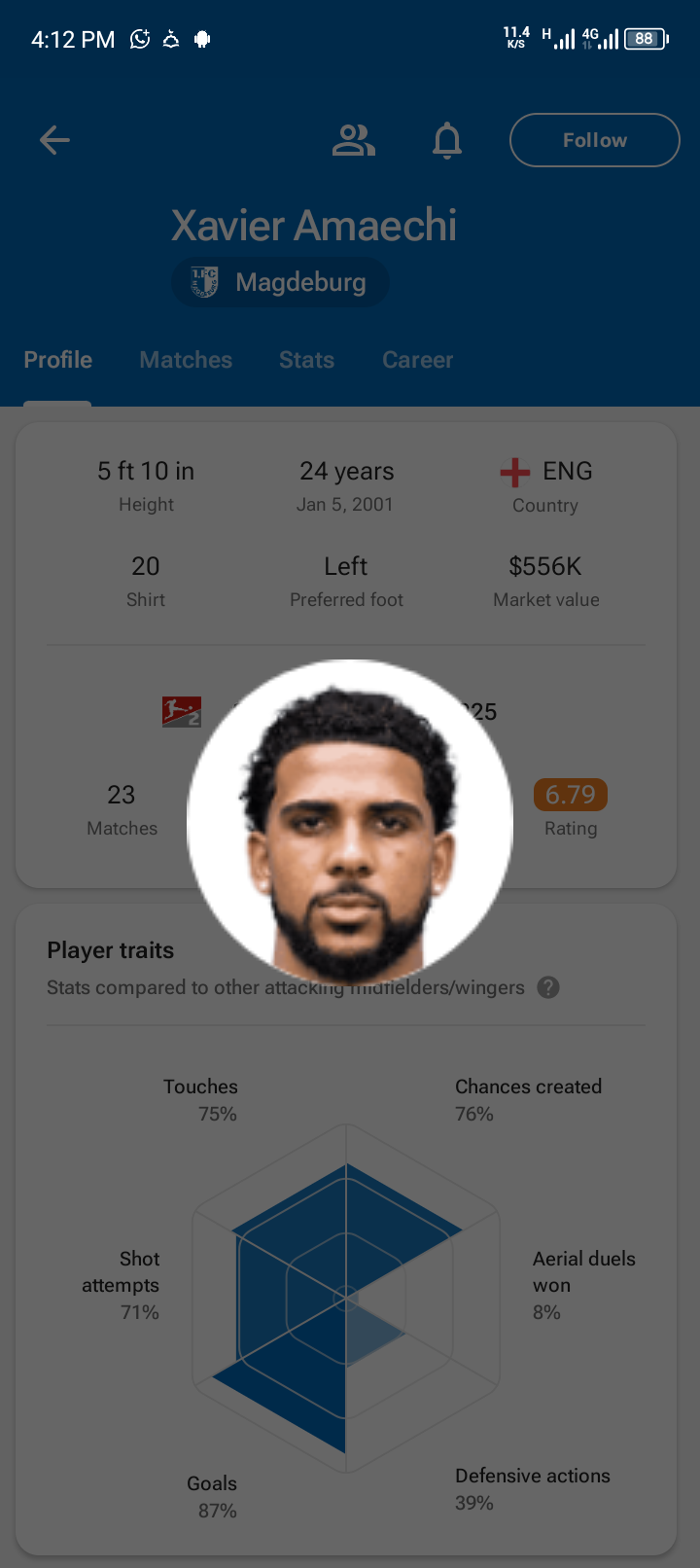Screen dimensions: 700x1568
Task: Switch to the Career tab
Action: click(x=417, y=360)
